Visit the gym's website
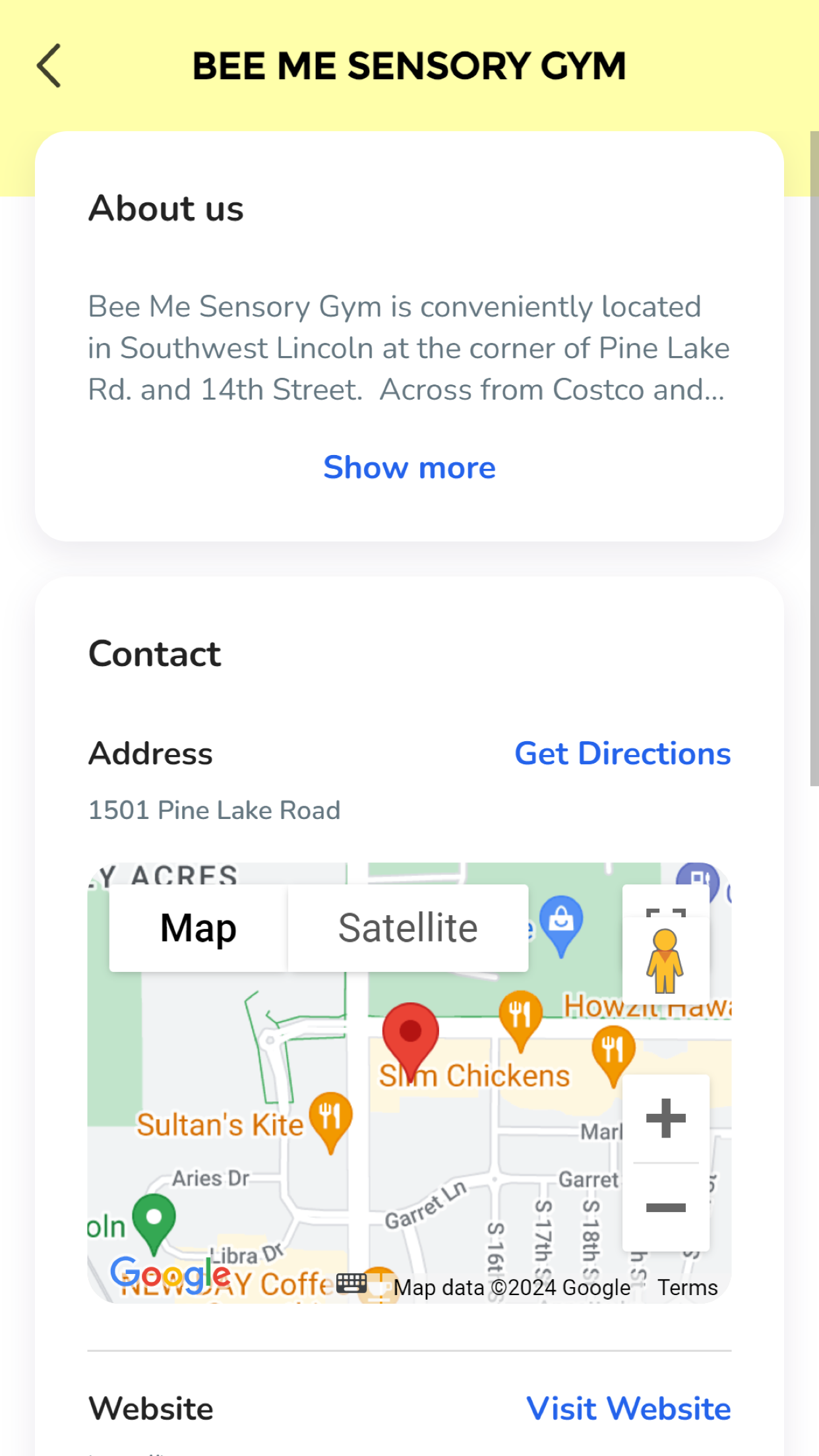Screen dimensions: 819x1456 pos(628,1409)
